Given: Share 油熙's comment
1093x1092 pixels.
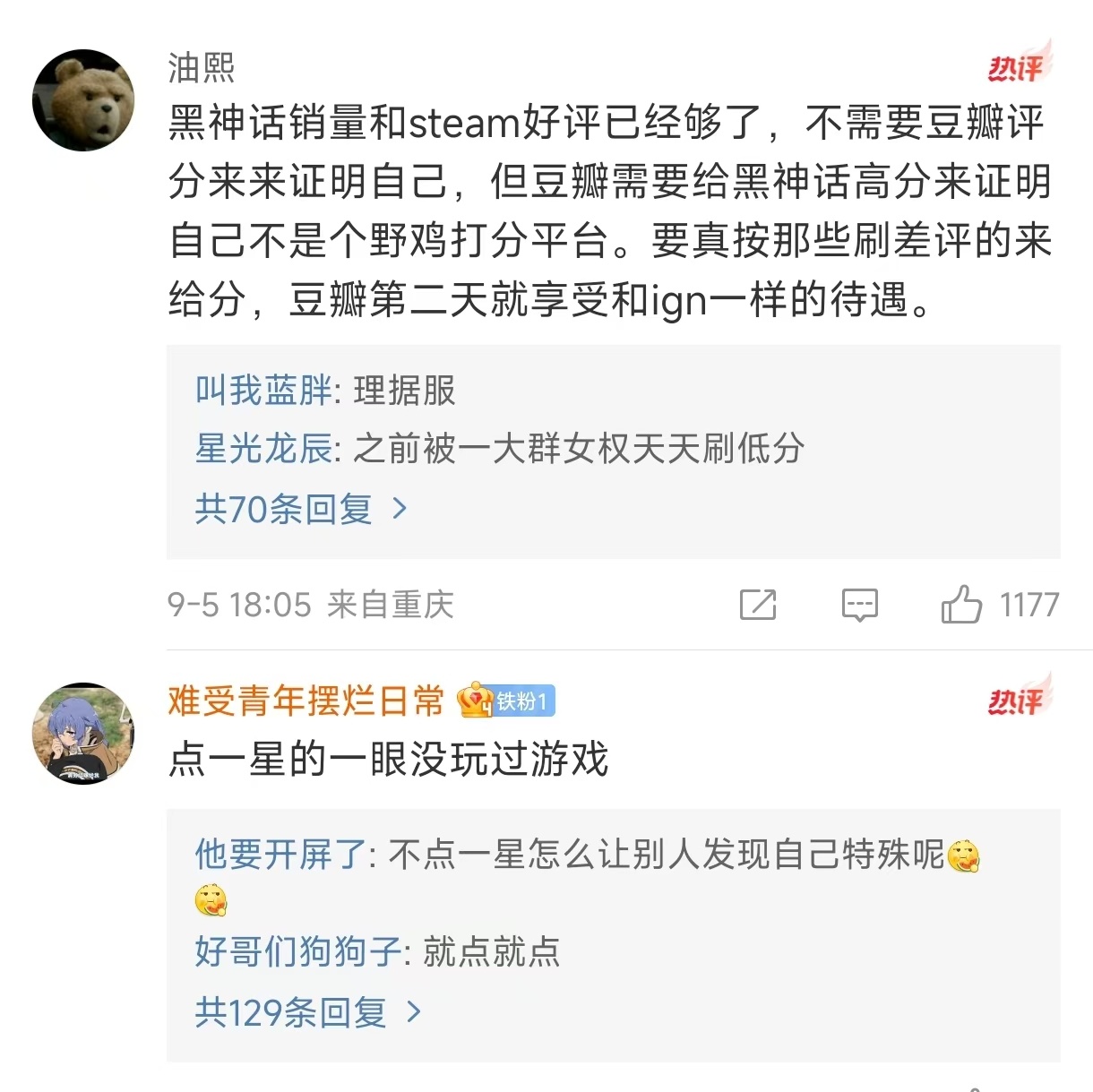Looking at the screenshot, I should click(x=758, y=605).
